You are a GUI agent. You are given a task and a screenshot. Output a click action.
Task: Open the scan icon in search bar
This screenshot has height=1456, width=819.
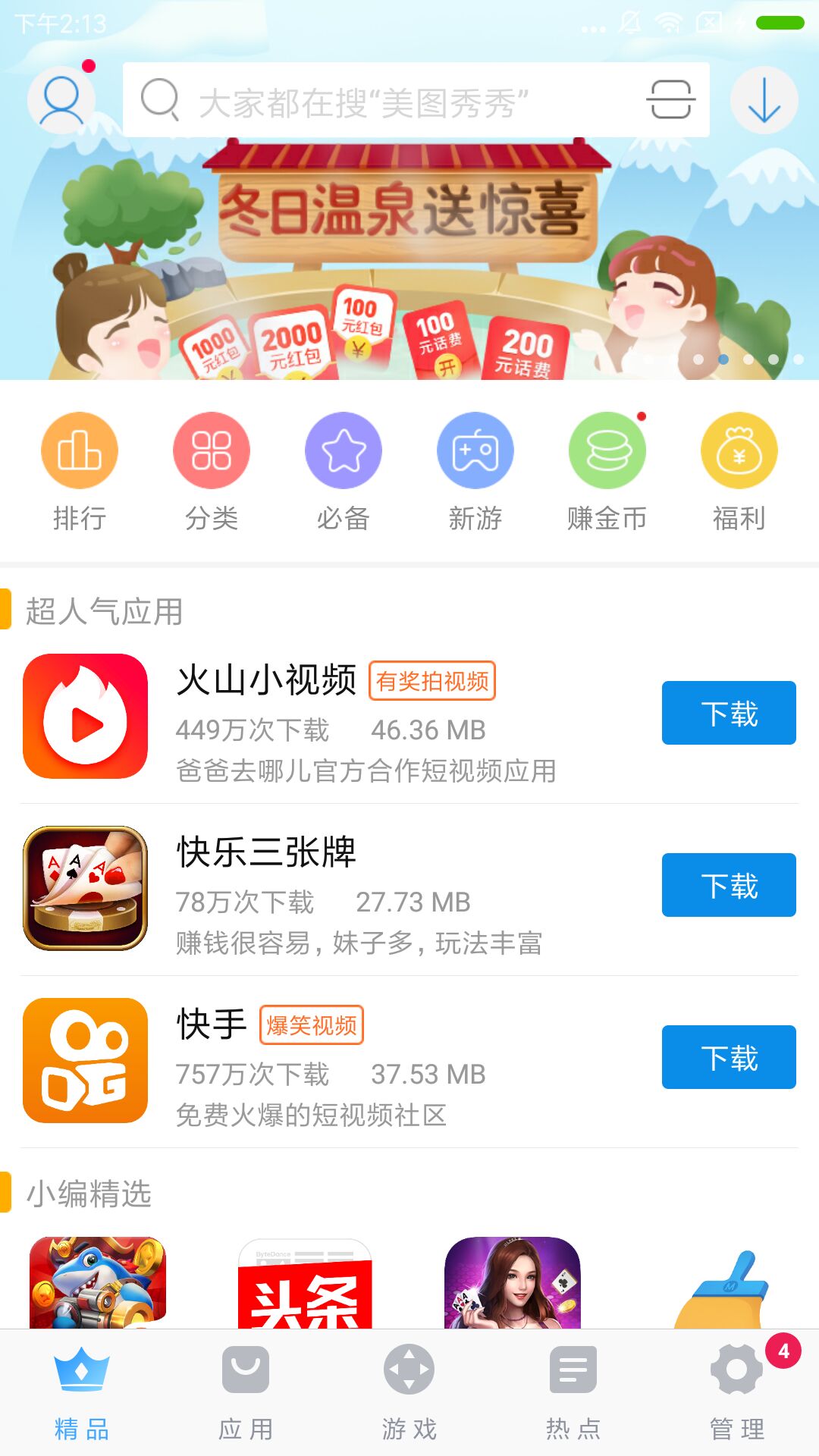point(670,100)
